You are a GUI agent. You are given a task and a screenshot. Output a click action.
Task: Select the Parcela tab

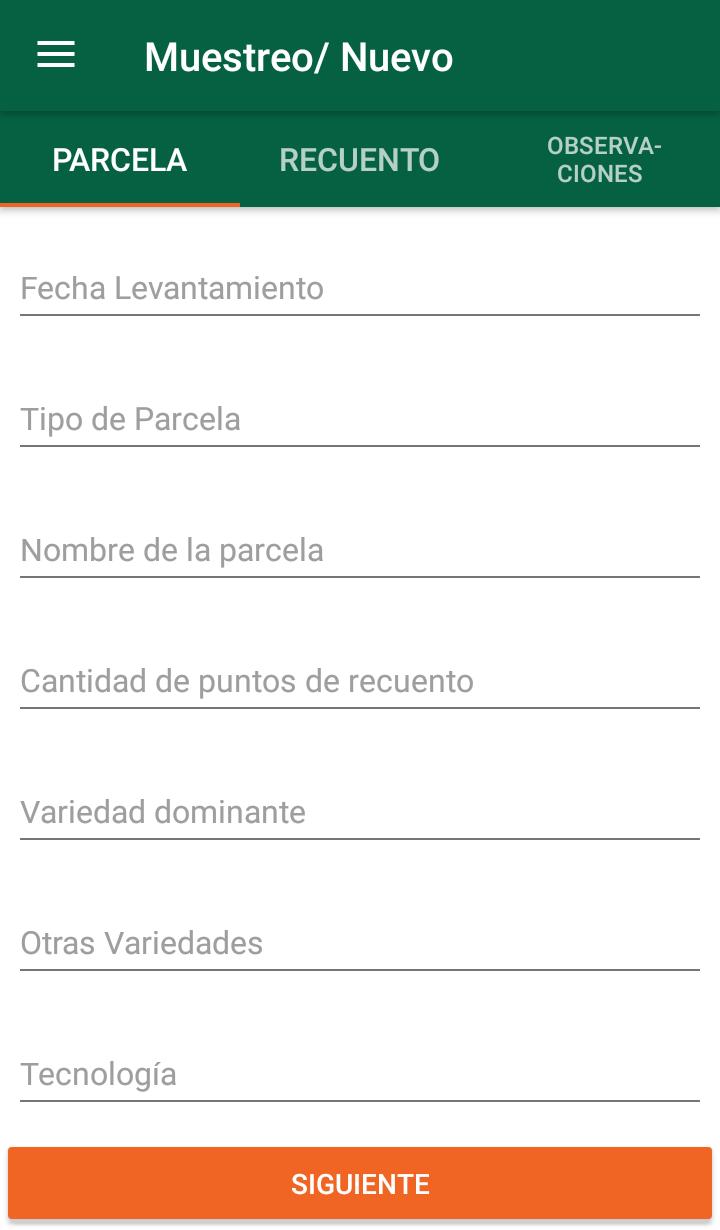coord(120,160)
